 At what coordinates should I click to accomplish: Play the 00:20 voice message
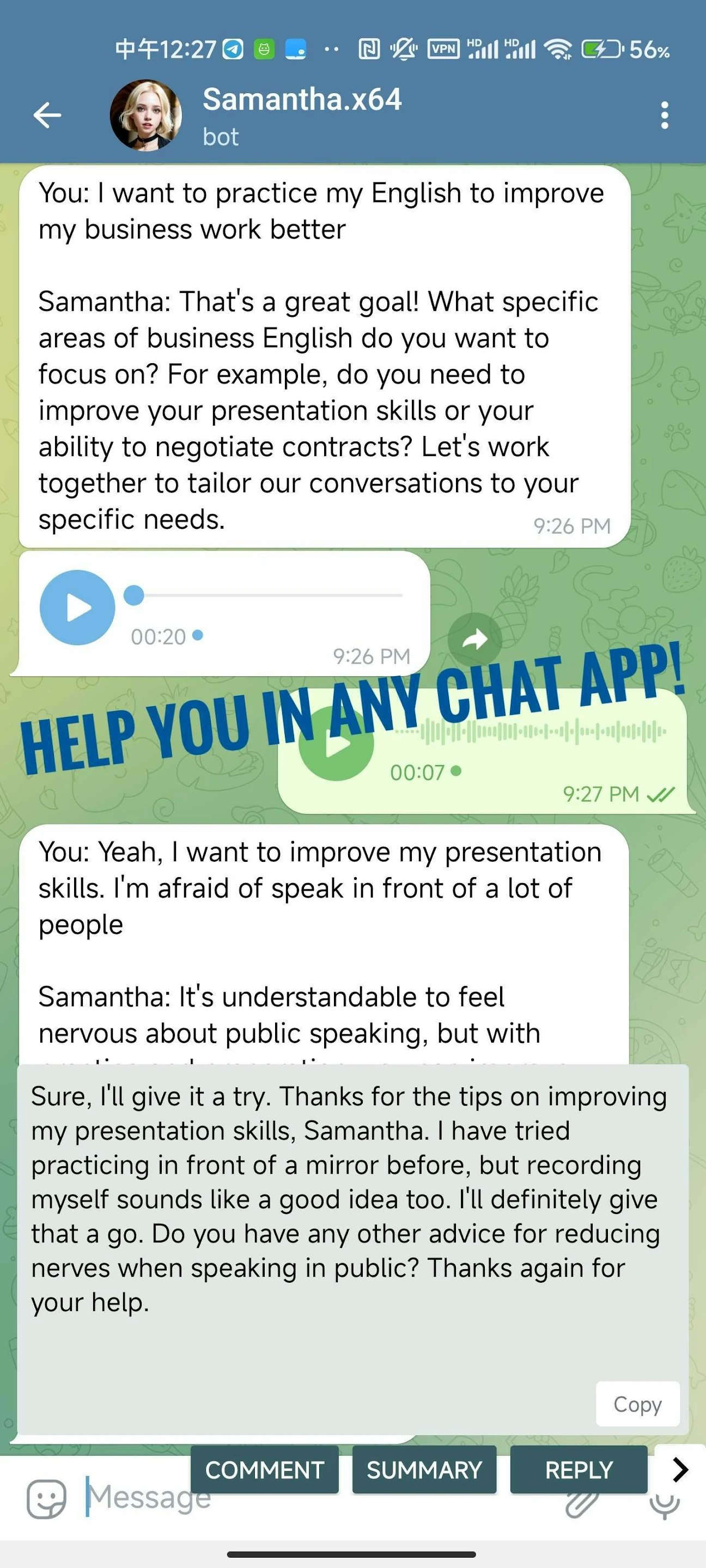click(77, 608)
